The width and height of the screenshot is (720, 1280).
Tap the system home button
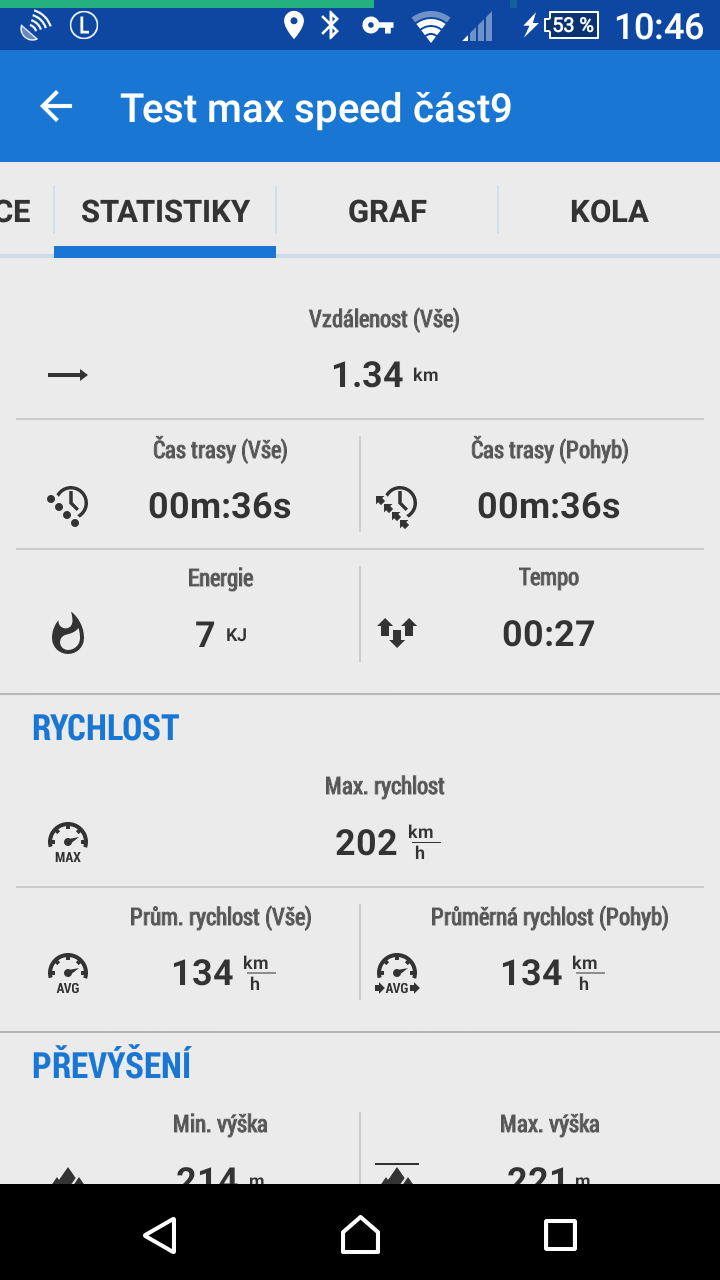(360, 1235)
